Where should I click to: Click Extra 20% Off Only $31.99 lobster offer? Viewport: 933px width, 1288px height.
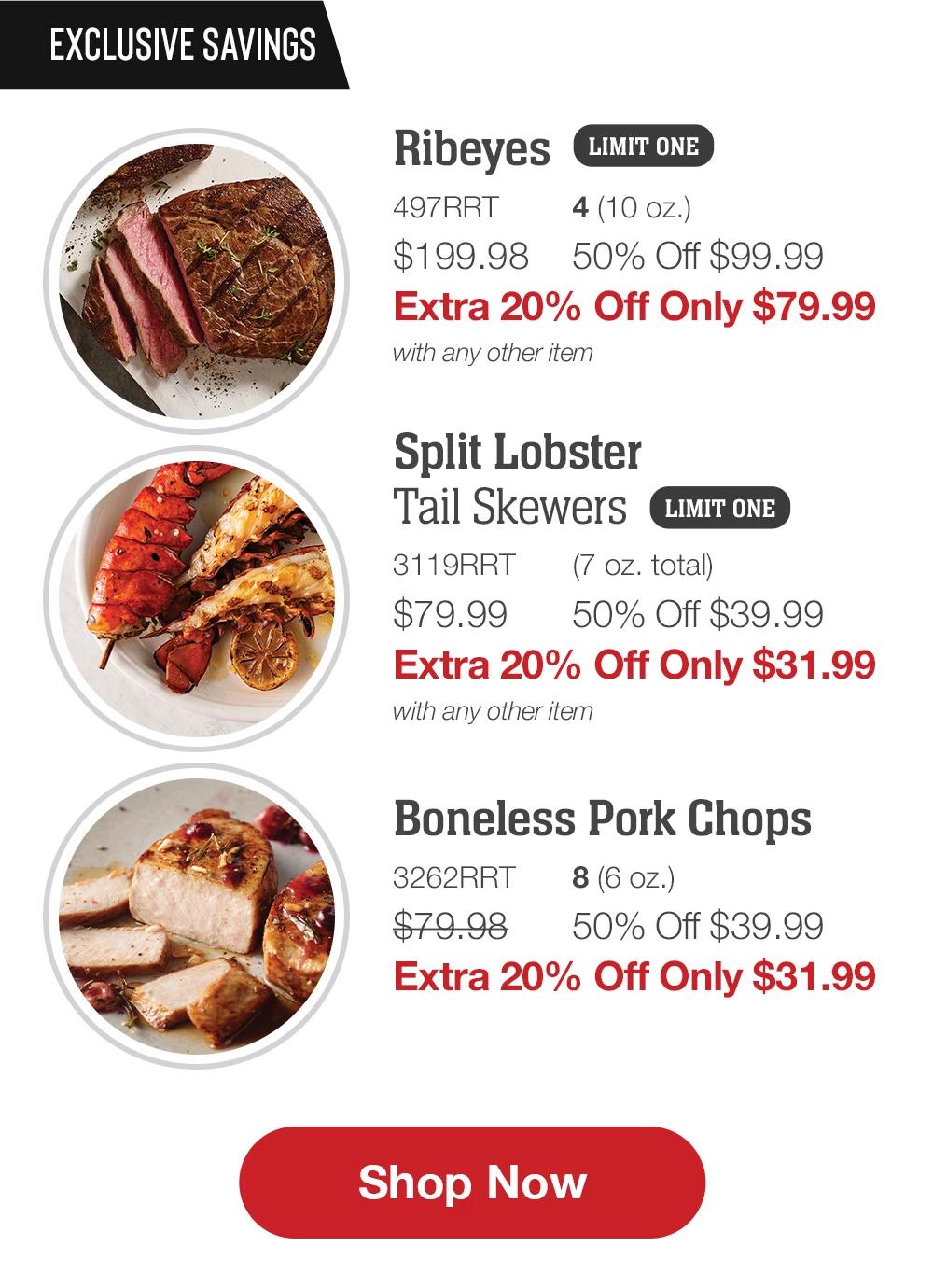click(x=634, y=667)
